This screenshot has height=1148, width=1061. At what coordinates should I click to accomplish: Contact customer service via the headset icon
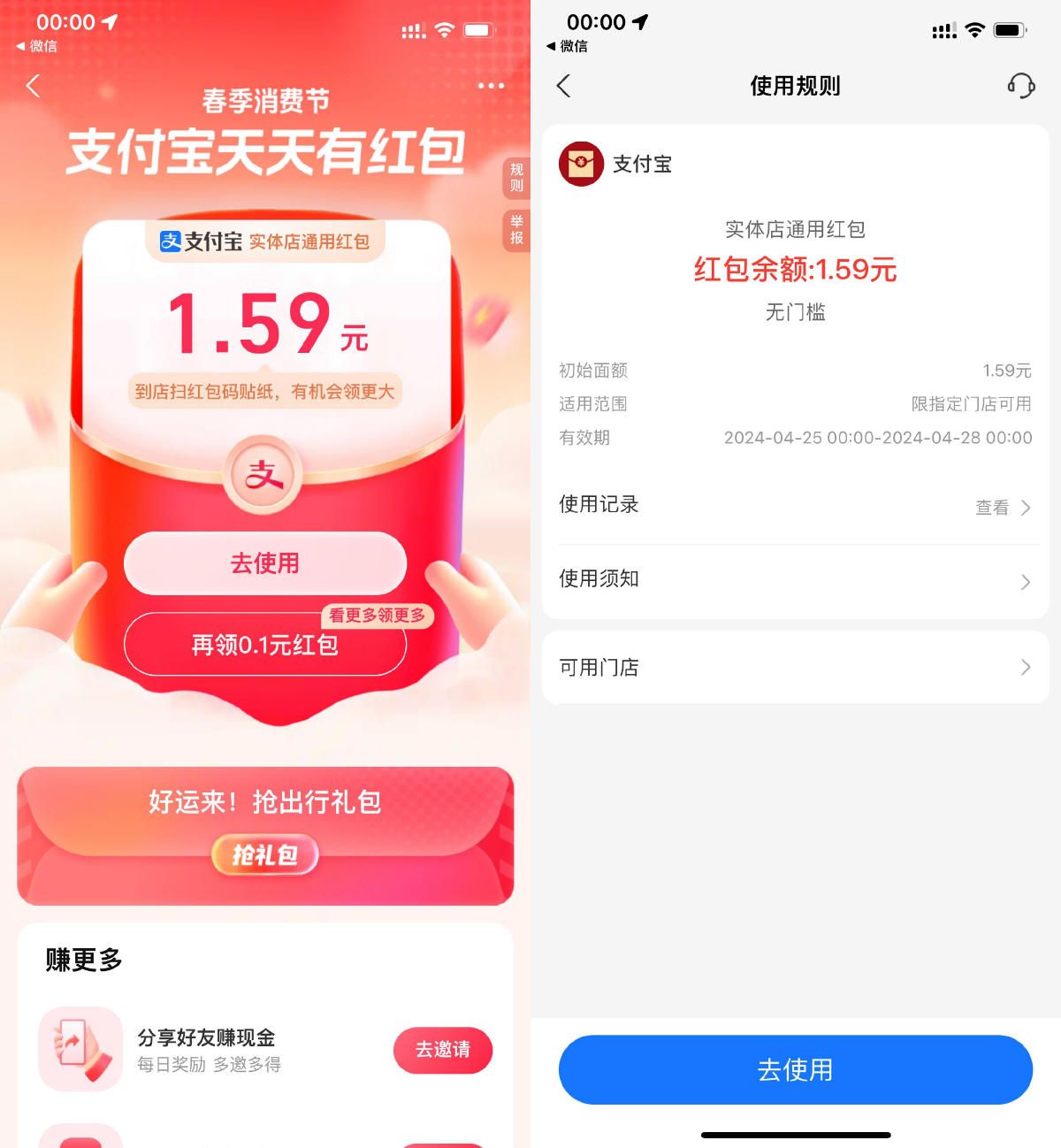pyautogui.click(x=1020, y=86)
